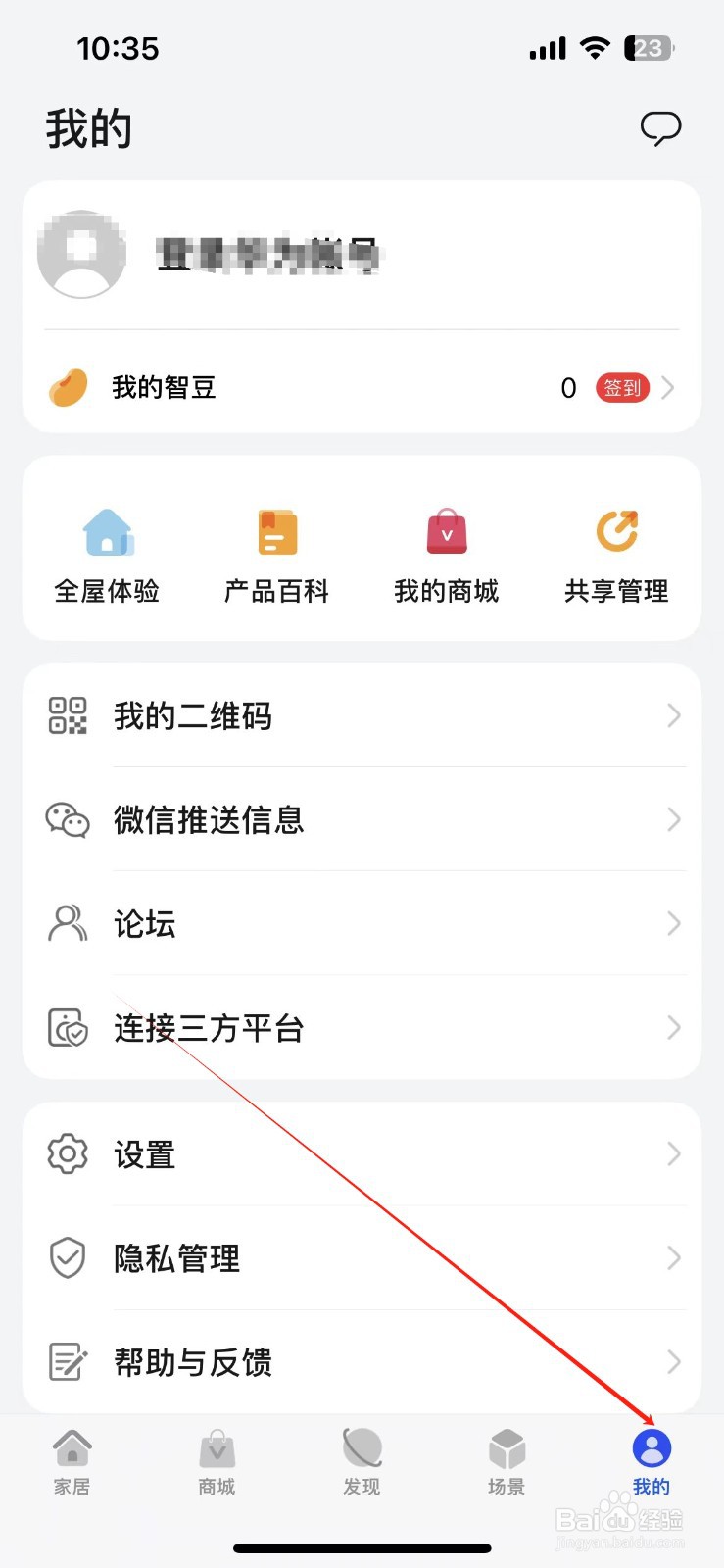Open the WeChat push message icon
Image resolution: width=724 pixels, height=1568 pixels.
tap(66, 820)
